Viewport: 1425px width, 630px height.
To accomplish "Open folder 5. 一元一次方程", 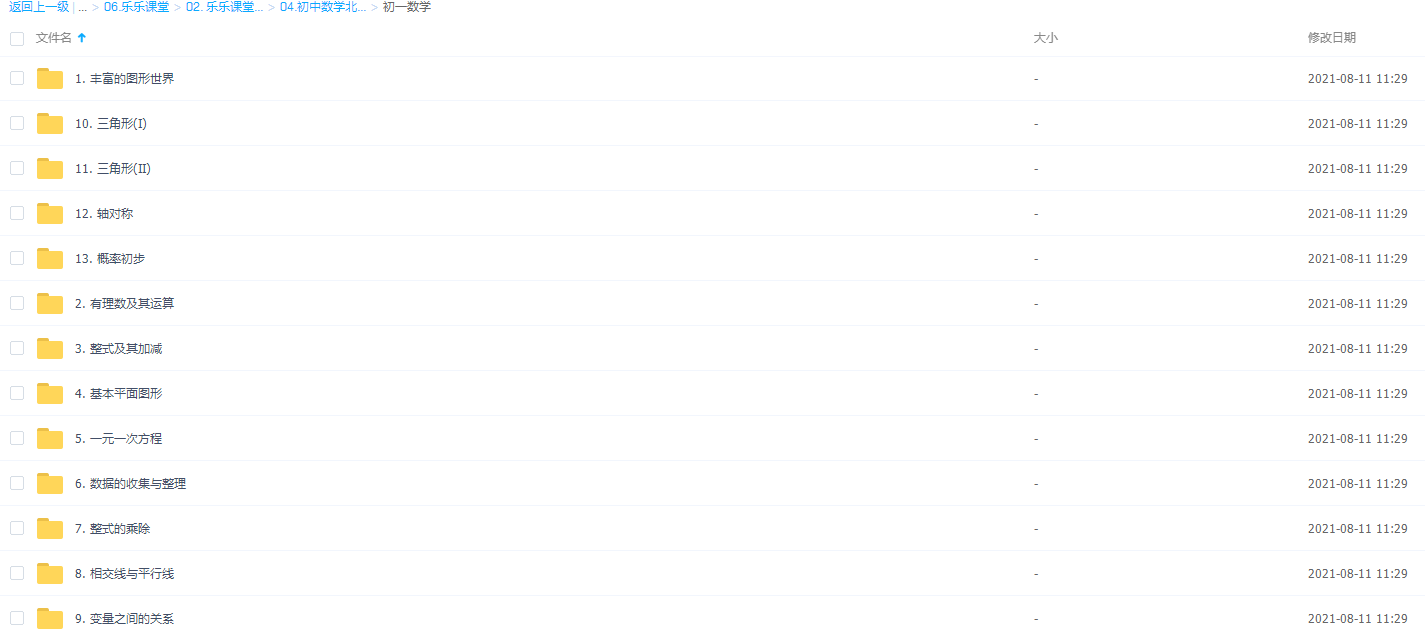I will click(x=118, y=438).
